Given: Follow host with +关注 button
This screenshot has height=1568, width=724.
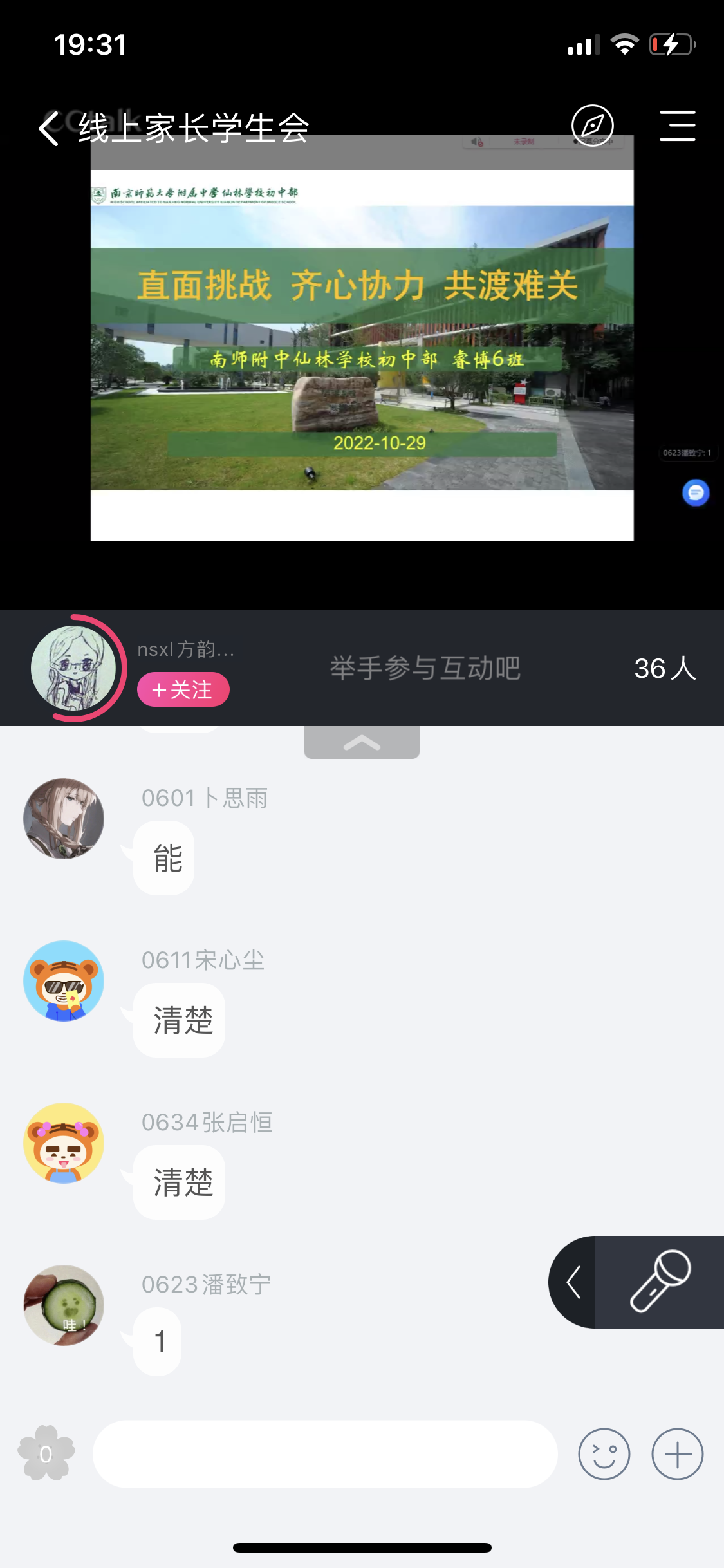Looking at the screenshot, I should (x=183, y=689).
